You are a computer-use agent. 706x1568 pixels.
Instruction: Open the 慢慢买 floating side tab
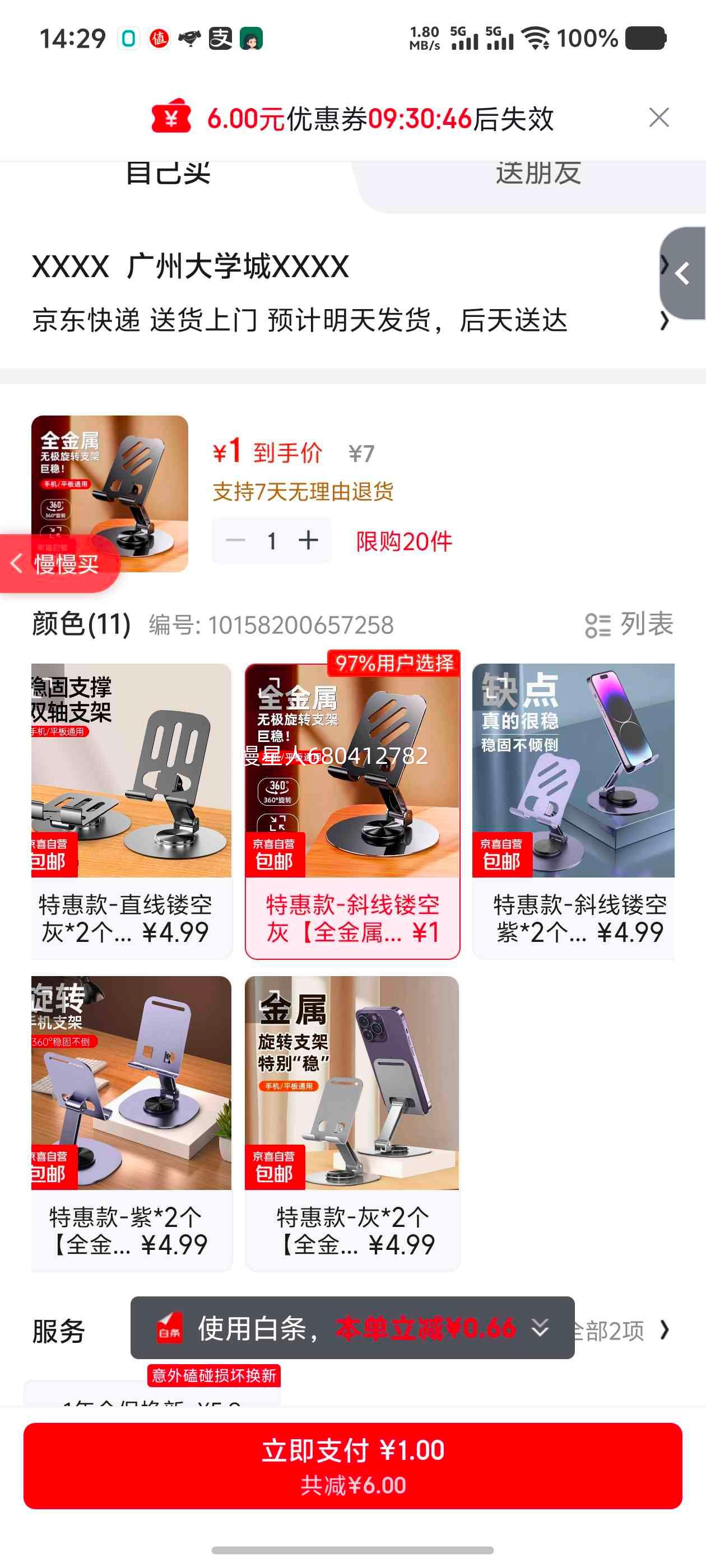[58, 564]
